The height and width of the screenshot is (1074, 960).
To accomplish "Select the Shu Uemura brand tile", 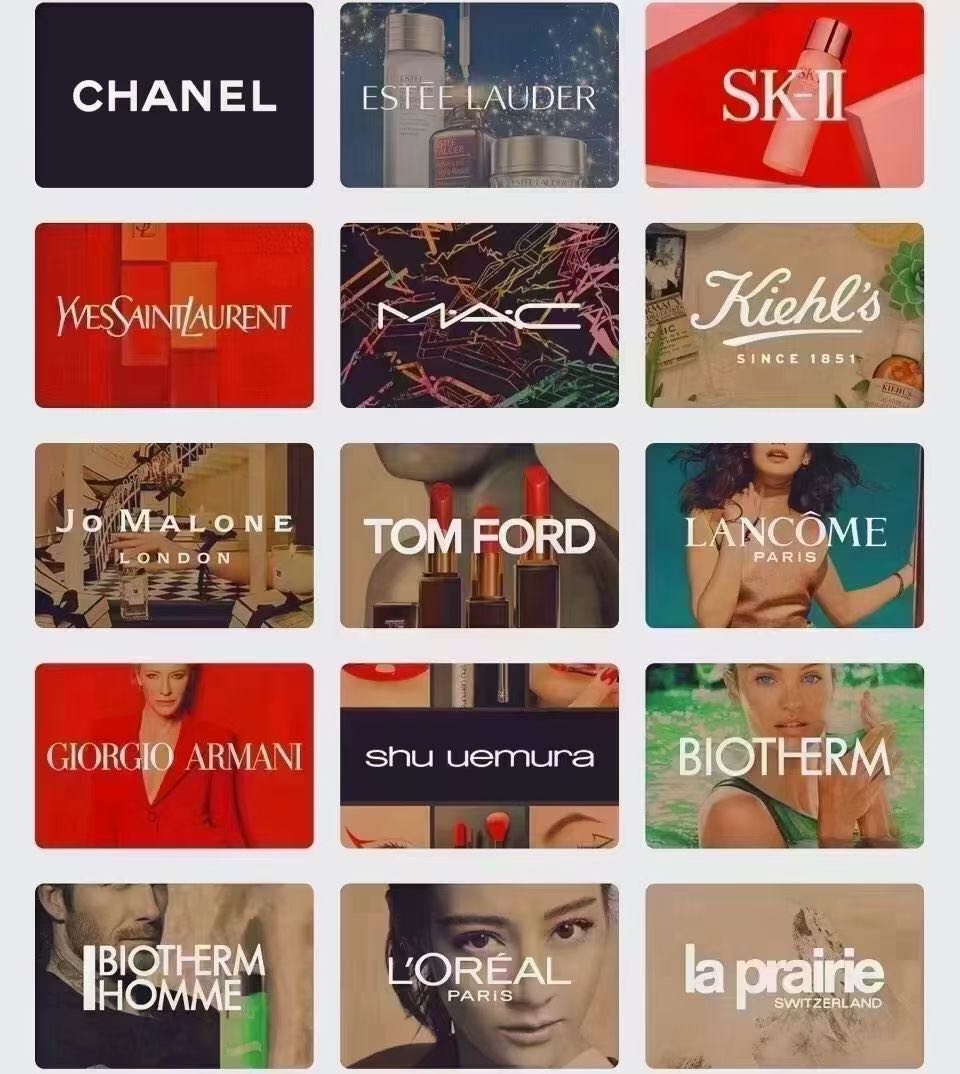I will [x=479, y=755].
